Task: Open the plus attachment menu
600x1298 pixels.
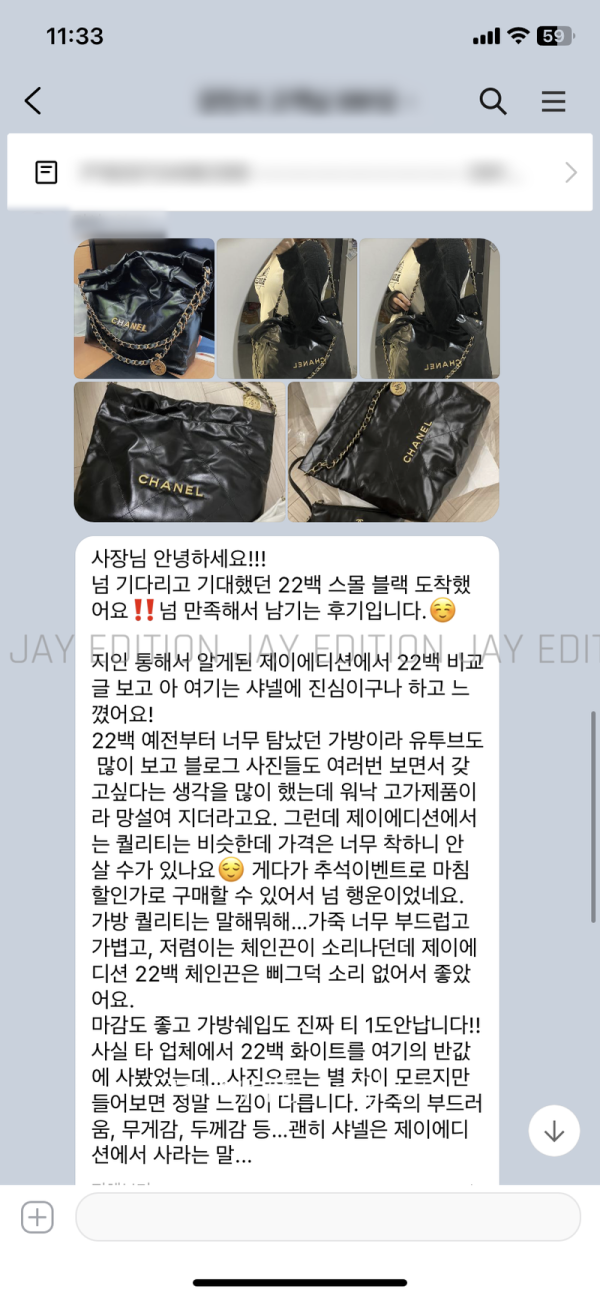Action: [37, 1217]
